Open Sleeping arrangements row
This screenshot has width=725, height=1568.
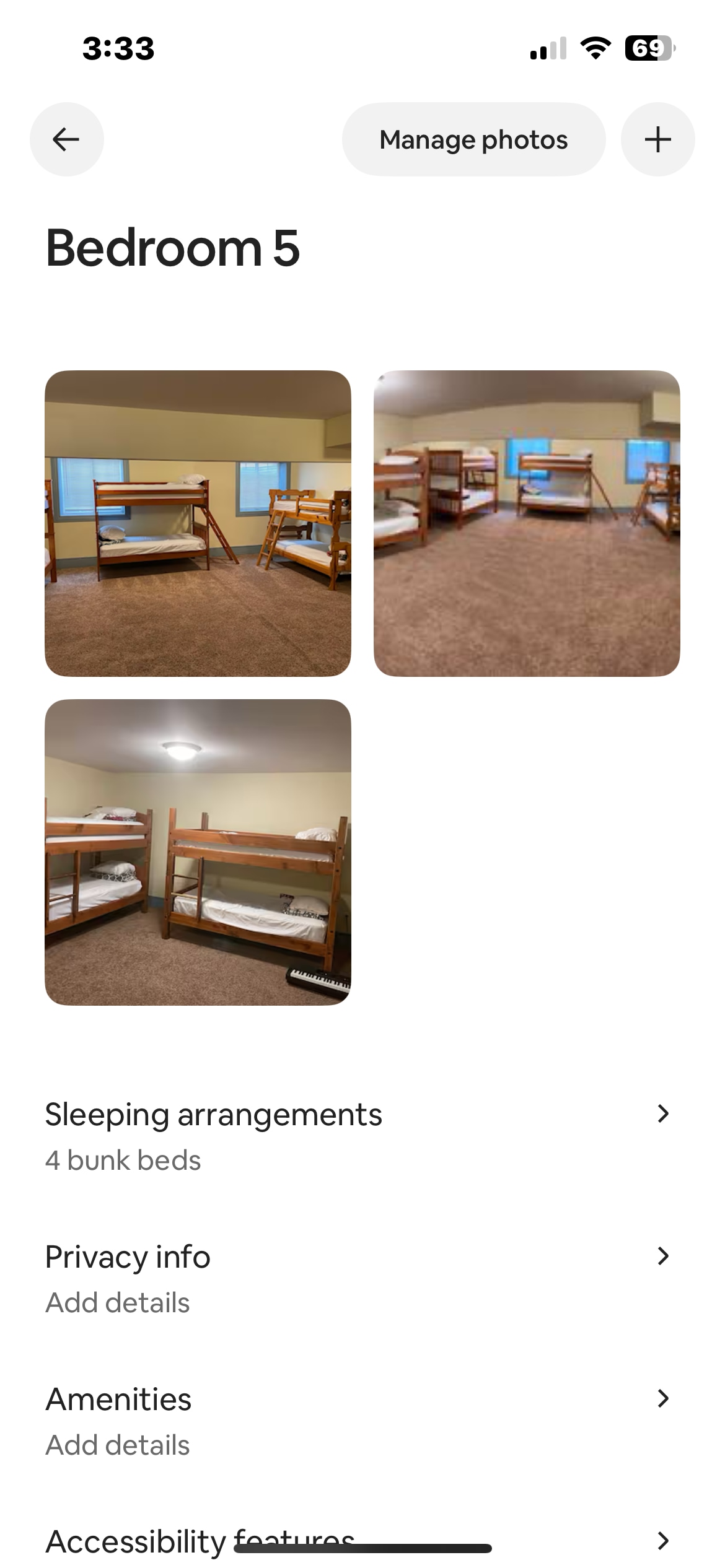358,1136
